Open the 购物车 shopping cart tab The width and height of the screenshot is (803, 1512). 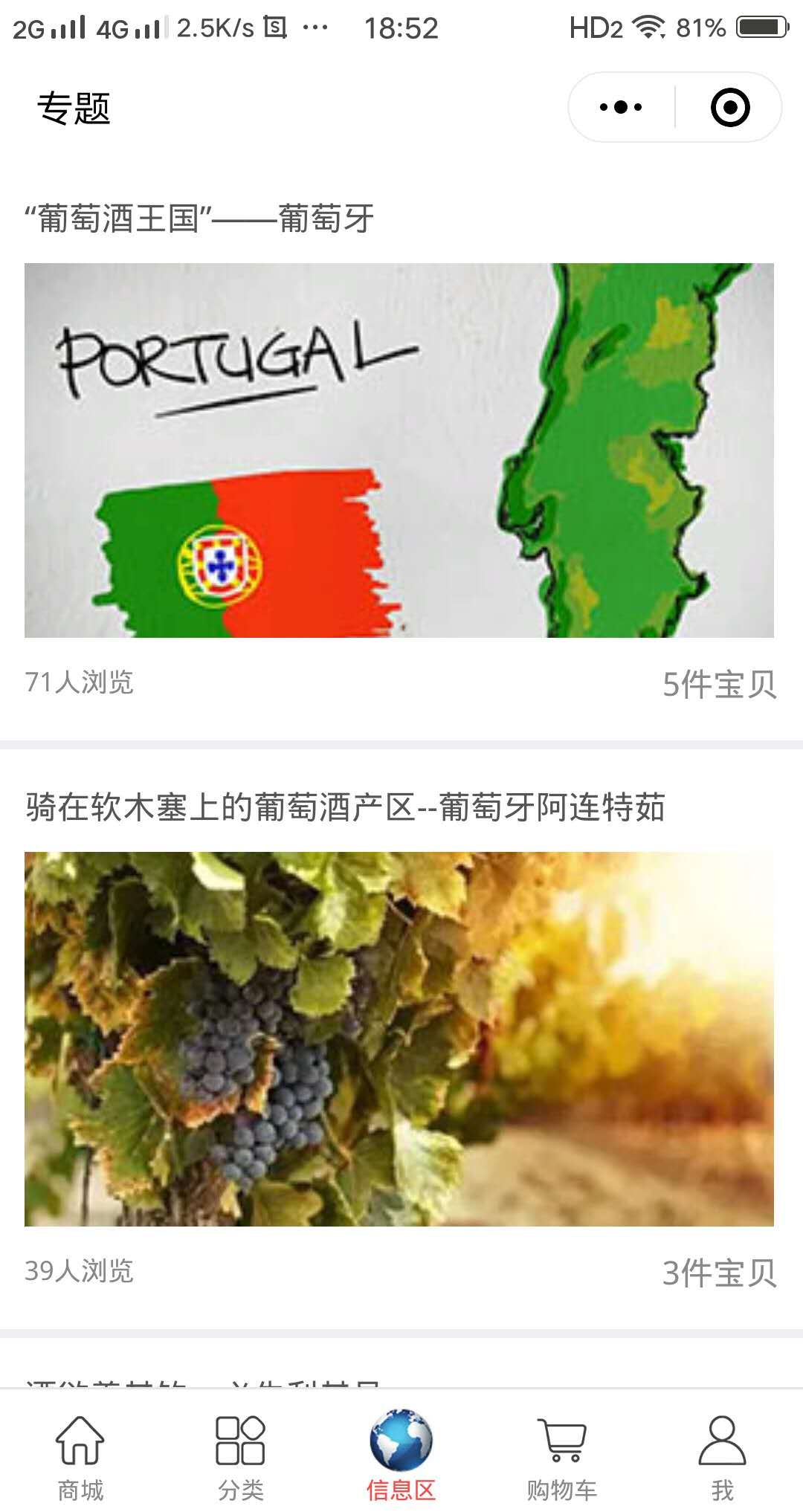pos(562,1457)
